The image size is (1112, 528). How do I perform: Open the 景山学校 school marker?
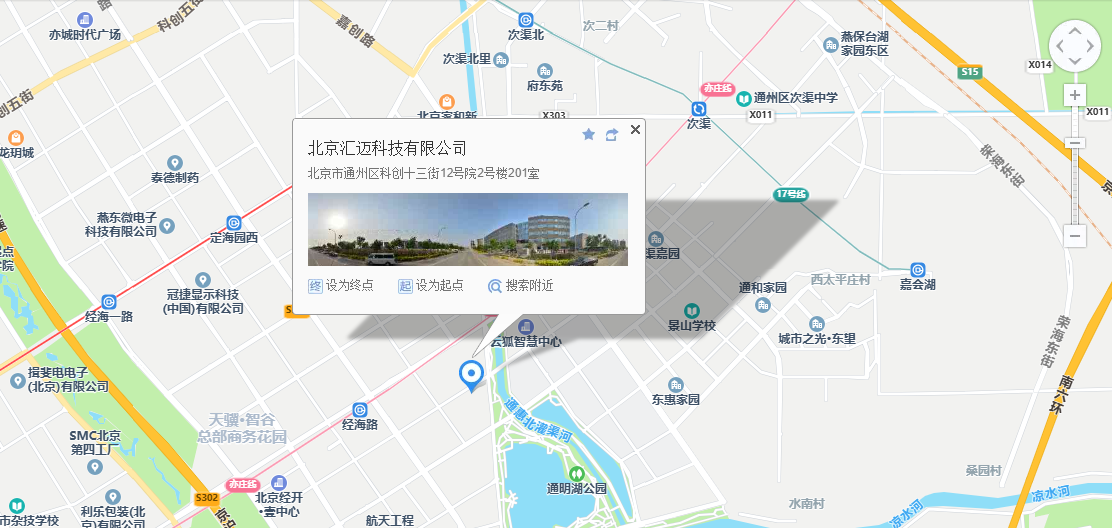[x=691, y=311]
